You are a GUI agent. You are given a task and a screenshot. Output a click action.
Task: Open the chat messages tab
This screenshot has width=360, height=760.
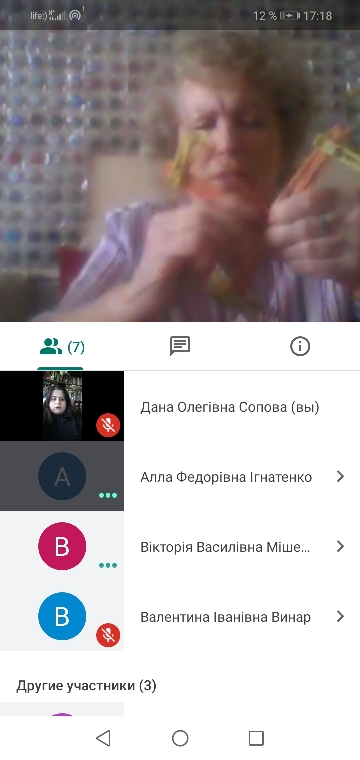click(180, 347)
